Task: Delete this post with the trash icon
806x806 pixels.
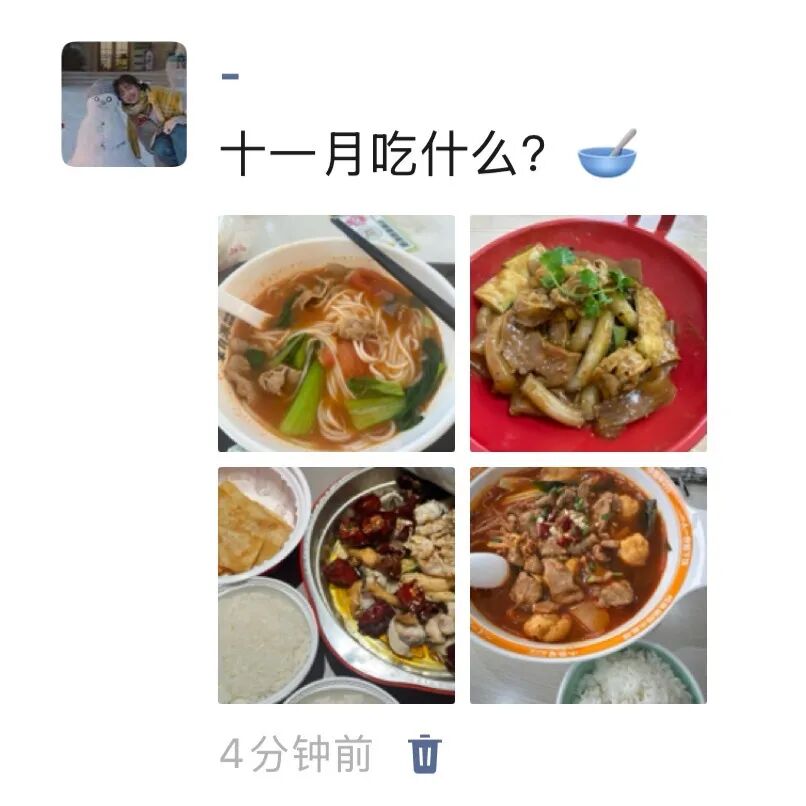Action: (x=425, y=753)
